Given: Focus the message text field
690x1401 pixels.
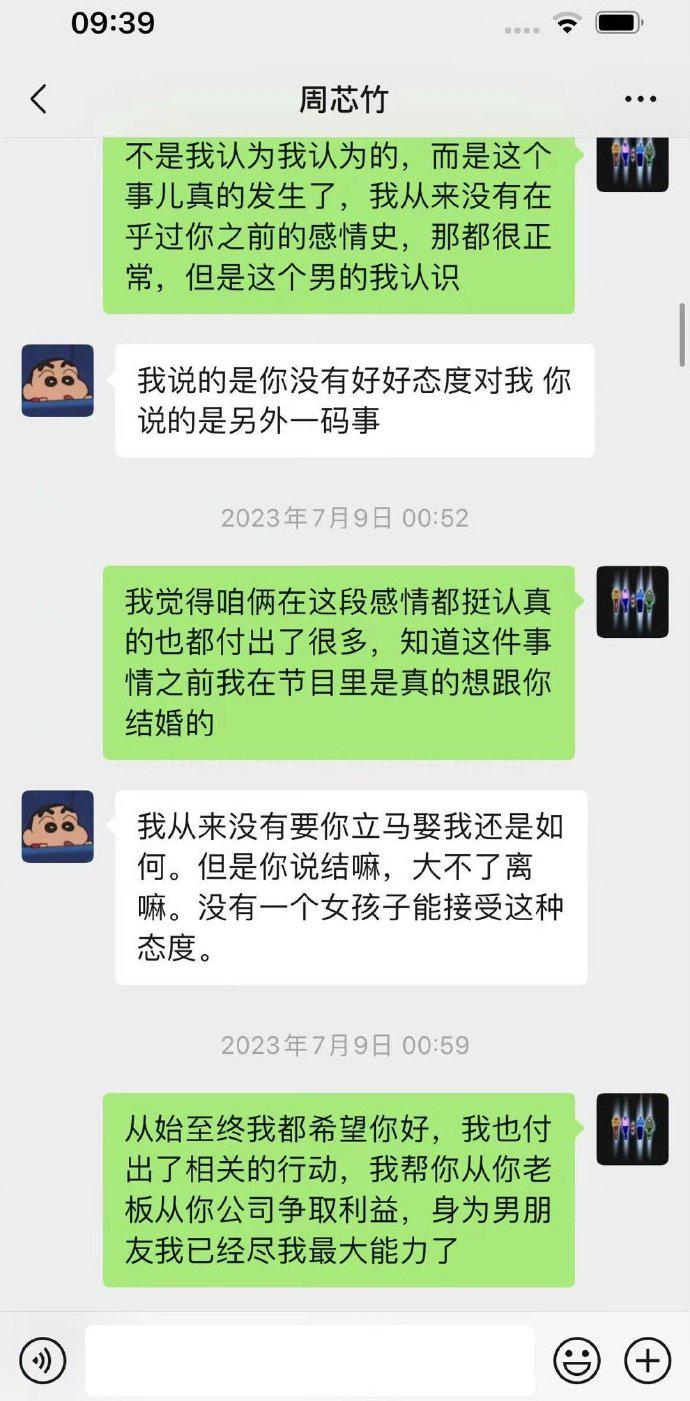Looking at the screenshot, I should click(309, 1360).
